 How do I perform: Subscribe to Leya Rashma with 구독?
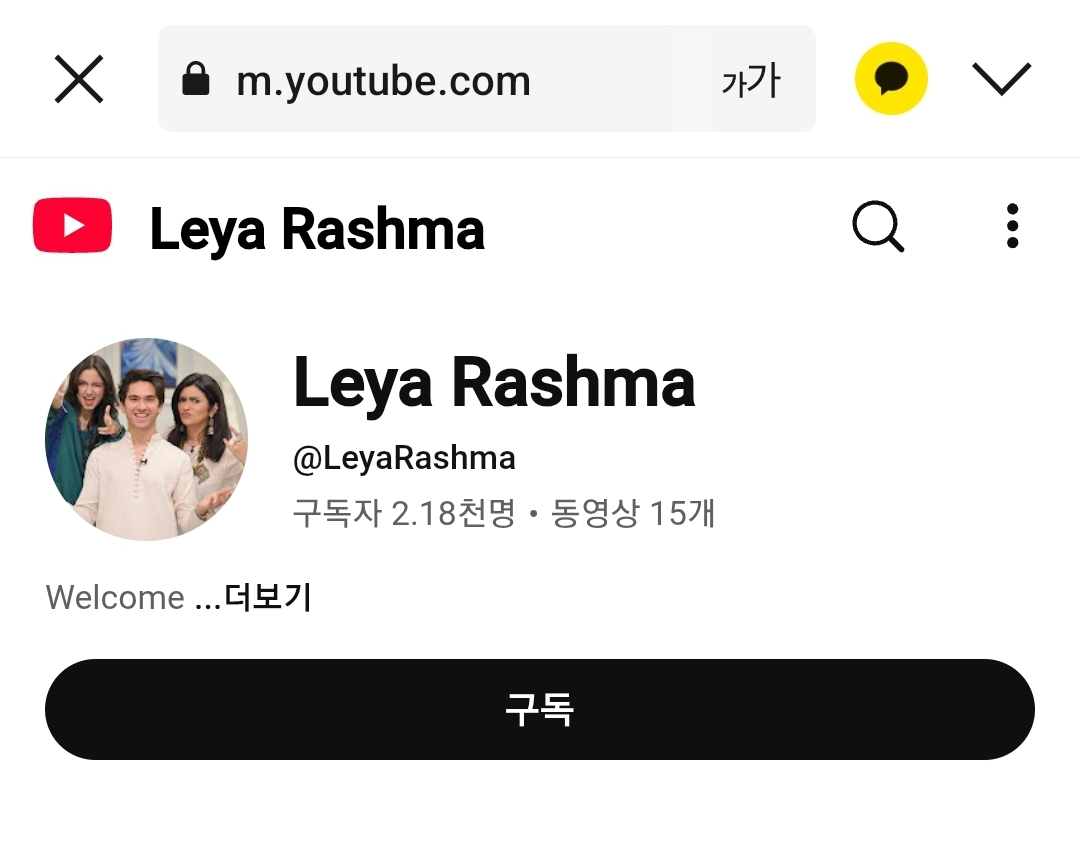point(539,709)
